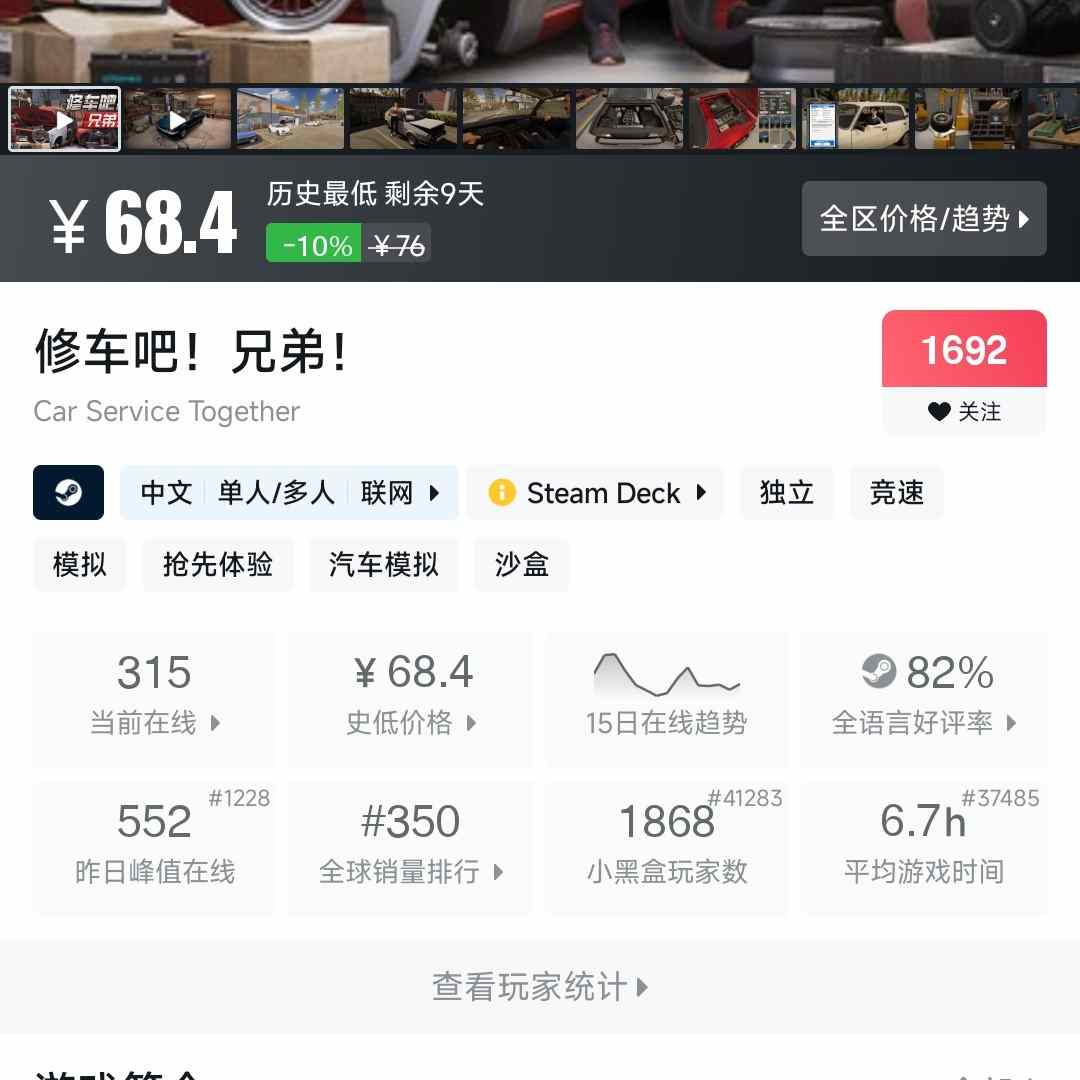Viewport: 1080px width, 1080px height.
Task: Follow the game with 关注 button
Action: point(964,411)
